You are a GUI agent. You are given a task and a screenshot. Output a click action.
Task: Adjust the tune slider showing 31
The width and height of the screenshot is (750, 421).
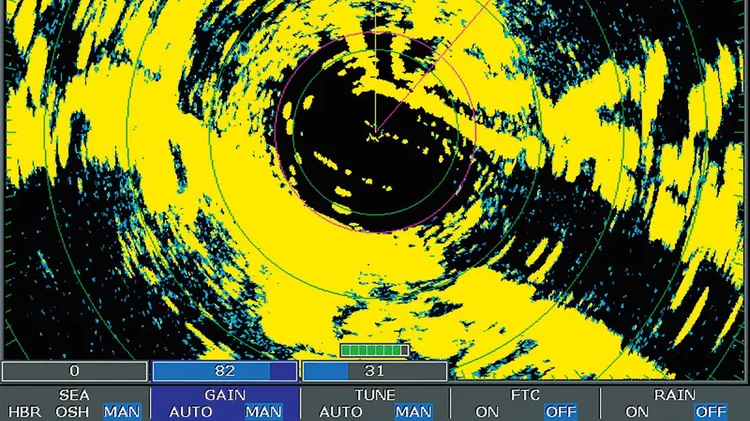(x=374, y=371)
